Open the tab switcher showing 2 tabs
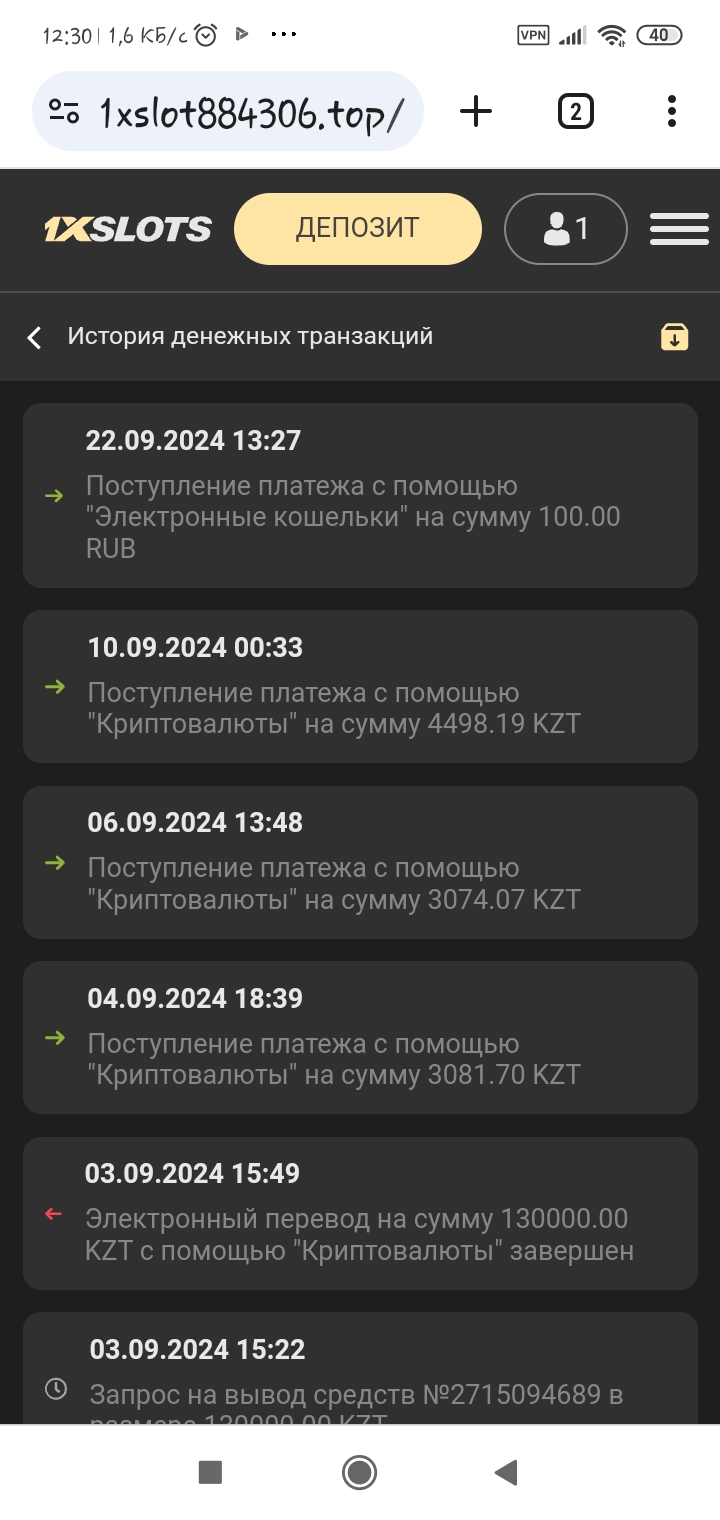This screenshot has width=720, height=1520. coord(575,112)
